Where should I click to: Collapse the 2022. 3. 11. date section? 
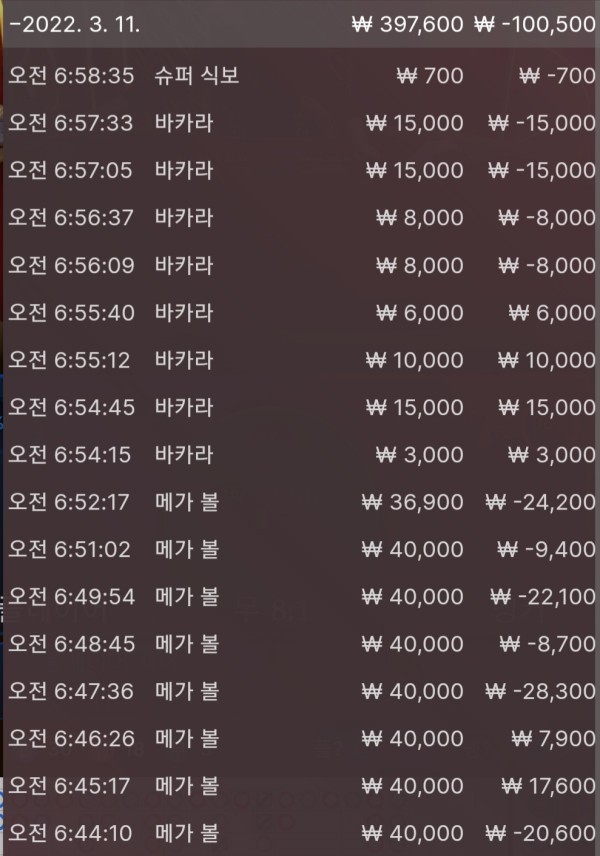(300, 23)
